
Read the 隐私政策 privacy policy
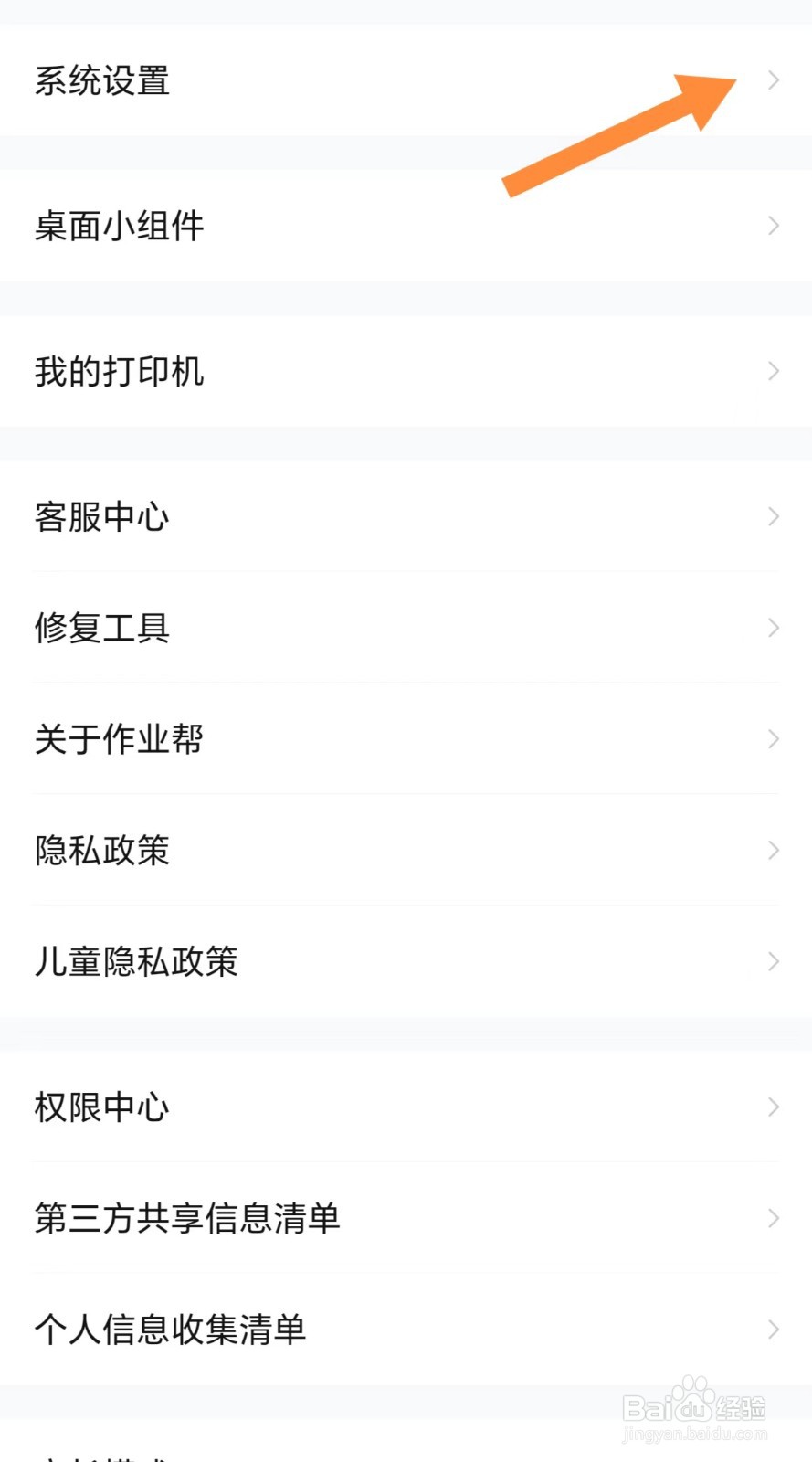[x=100, y=850]
